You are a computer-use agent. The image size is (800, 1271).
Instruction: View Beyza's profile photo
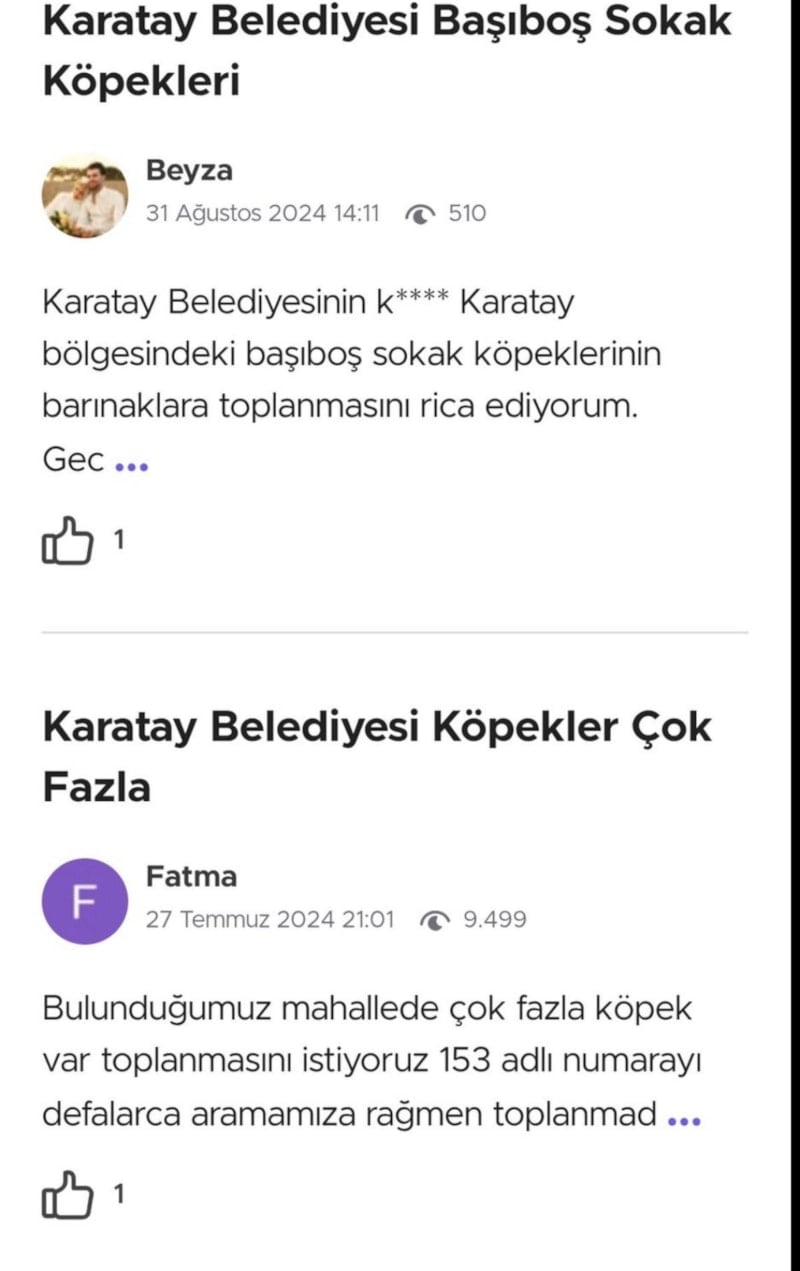[85, 197]
